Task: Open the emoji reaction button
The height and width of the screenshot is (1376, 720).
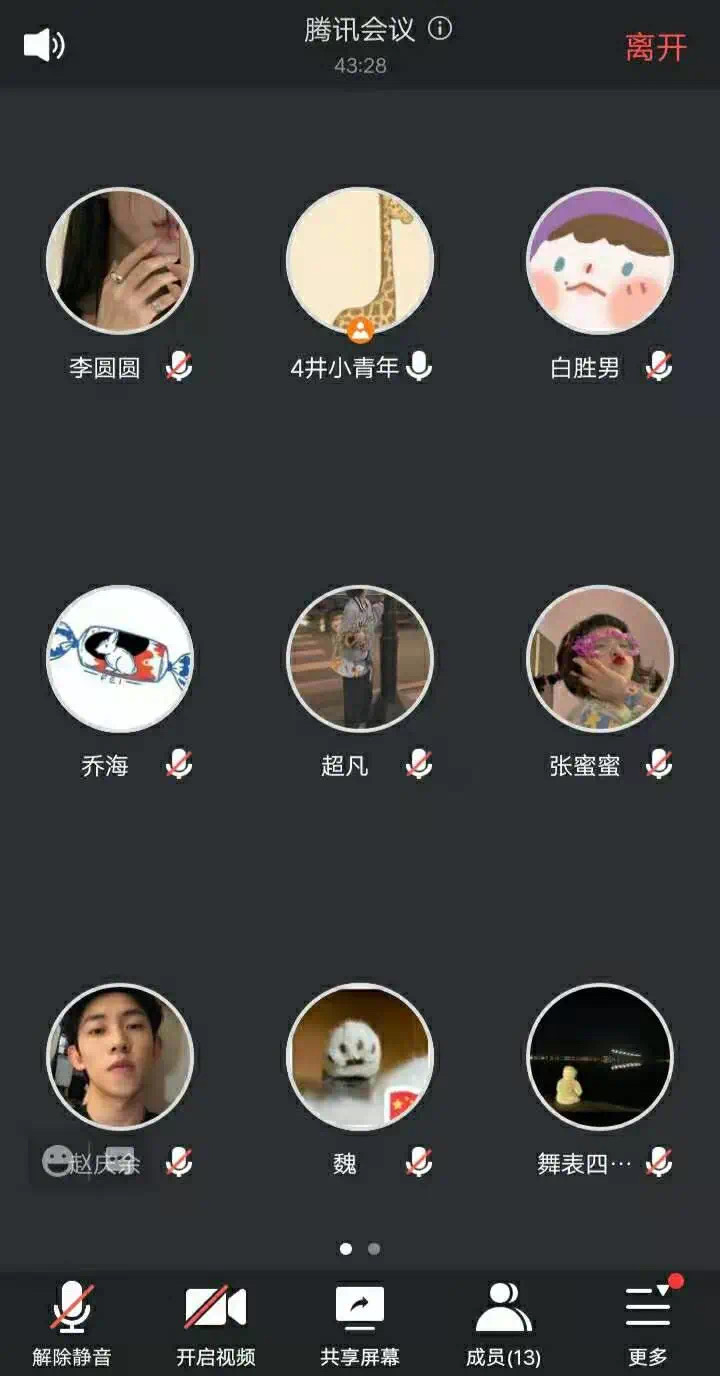Action: [58, 1161]
